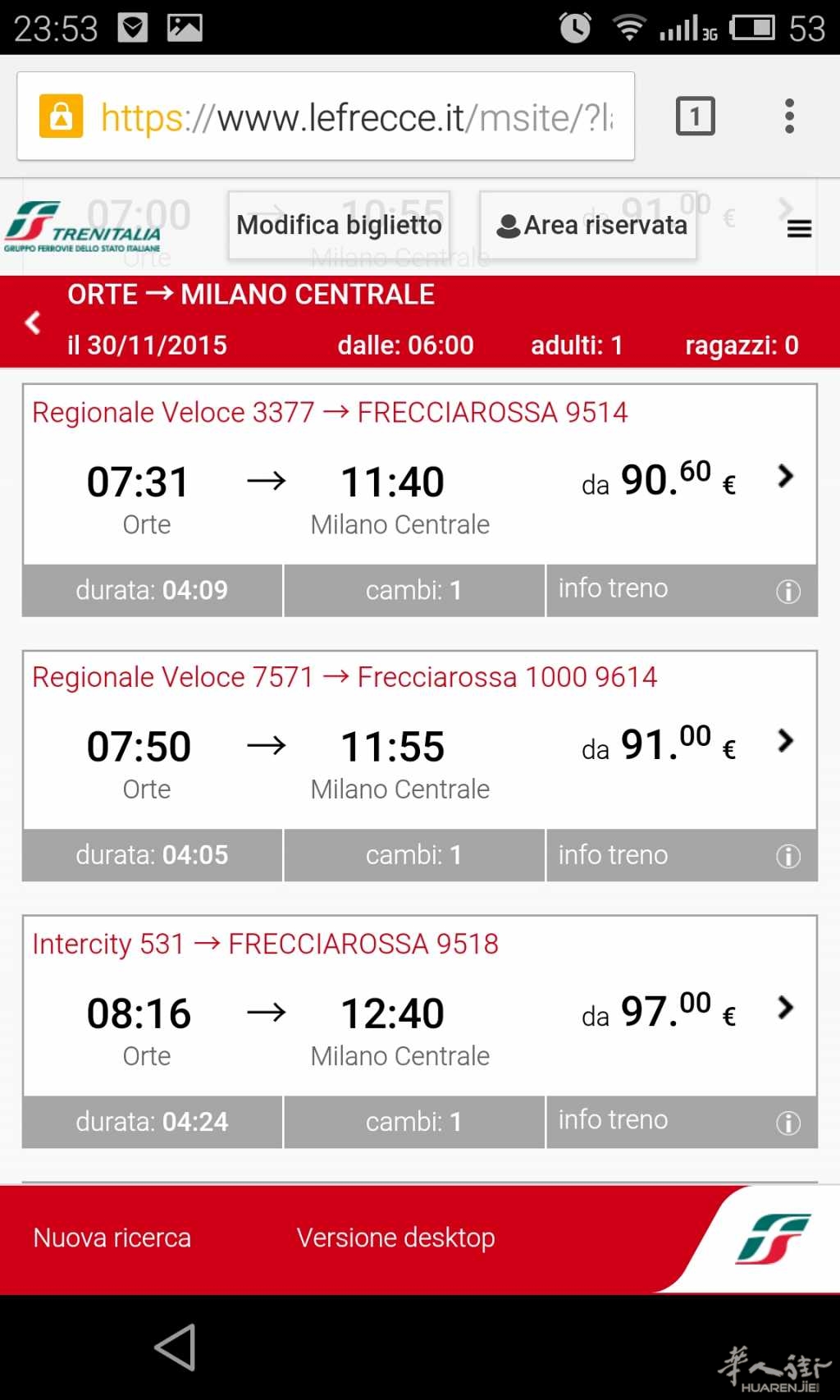This screenshot has width=840, height=1400.
Task: View info treno for the 07:50 departure
Action: [681, 855]
